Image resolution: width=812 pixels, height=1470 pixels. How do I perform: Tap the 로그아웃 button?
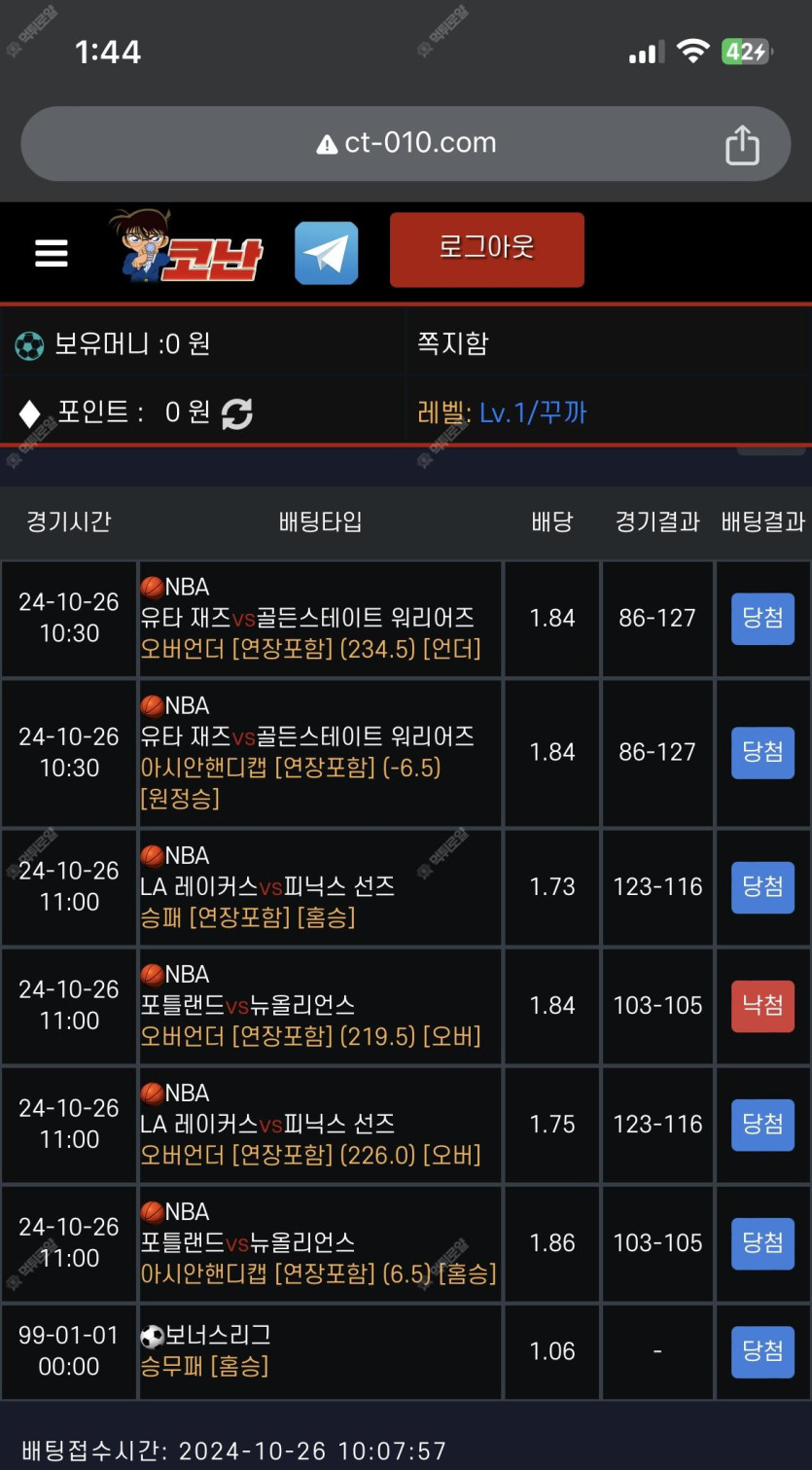[x=486, y=250]
